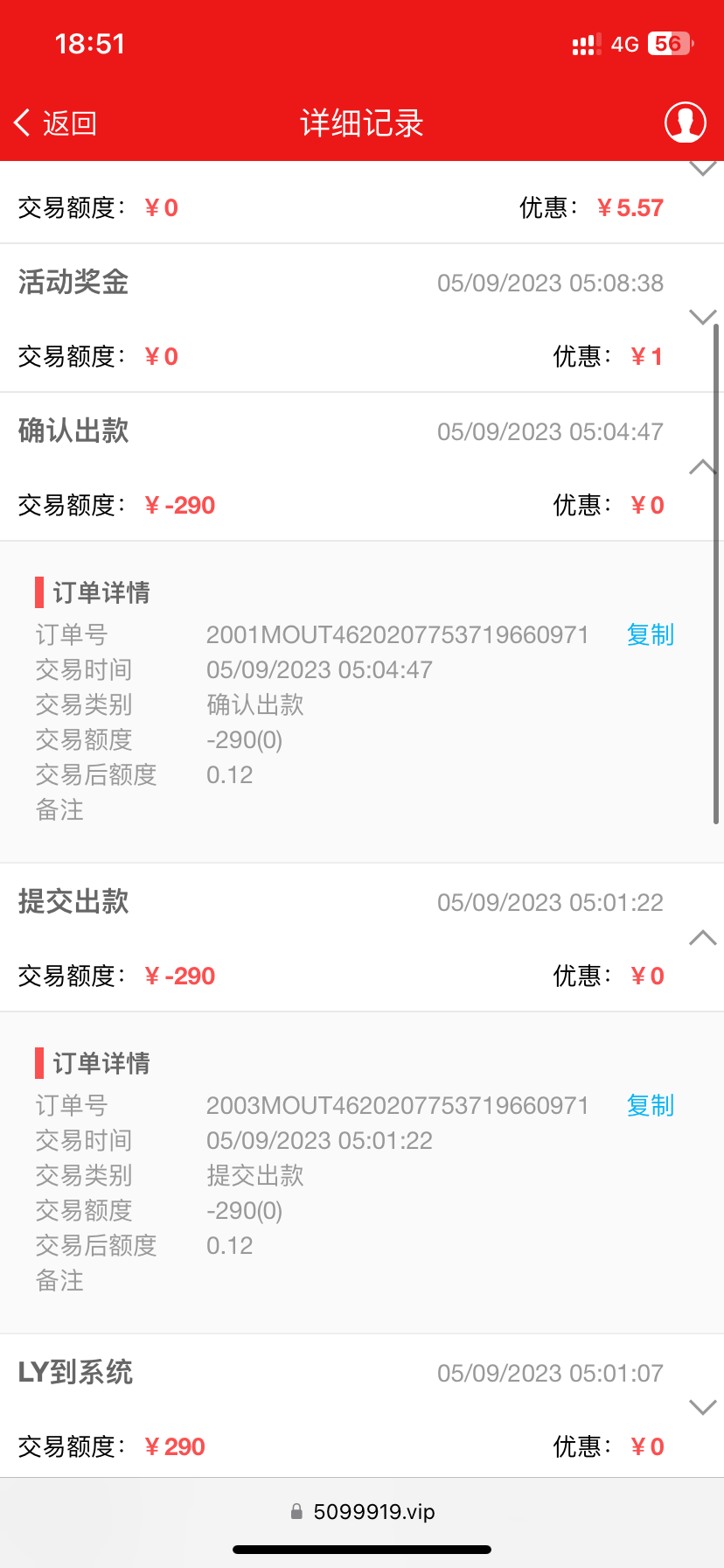This screenshot has width=724, height=1568.
Task: Copy order number 2003MOUT4620207753719660971
Action: pyautogui.click(x=650, y=1105)
